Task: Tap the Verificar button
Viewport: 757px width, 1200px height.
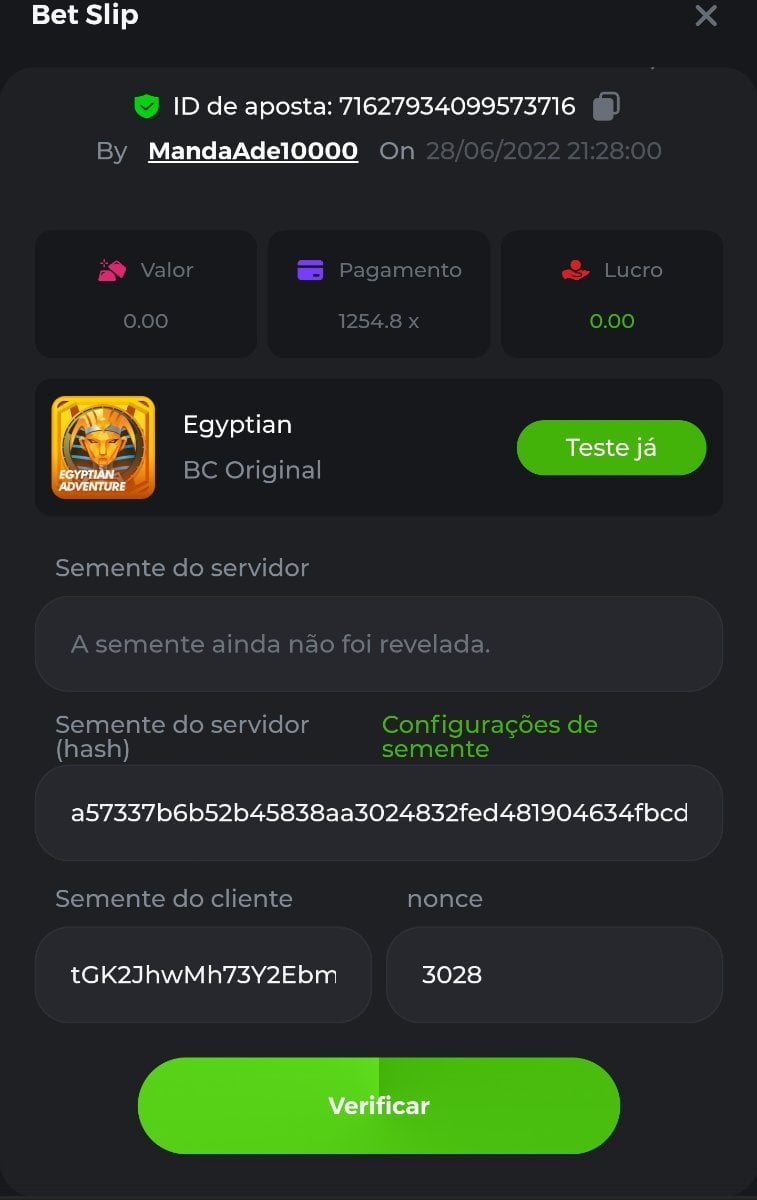Action: click(x=378, y=1105)
